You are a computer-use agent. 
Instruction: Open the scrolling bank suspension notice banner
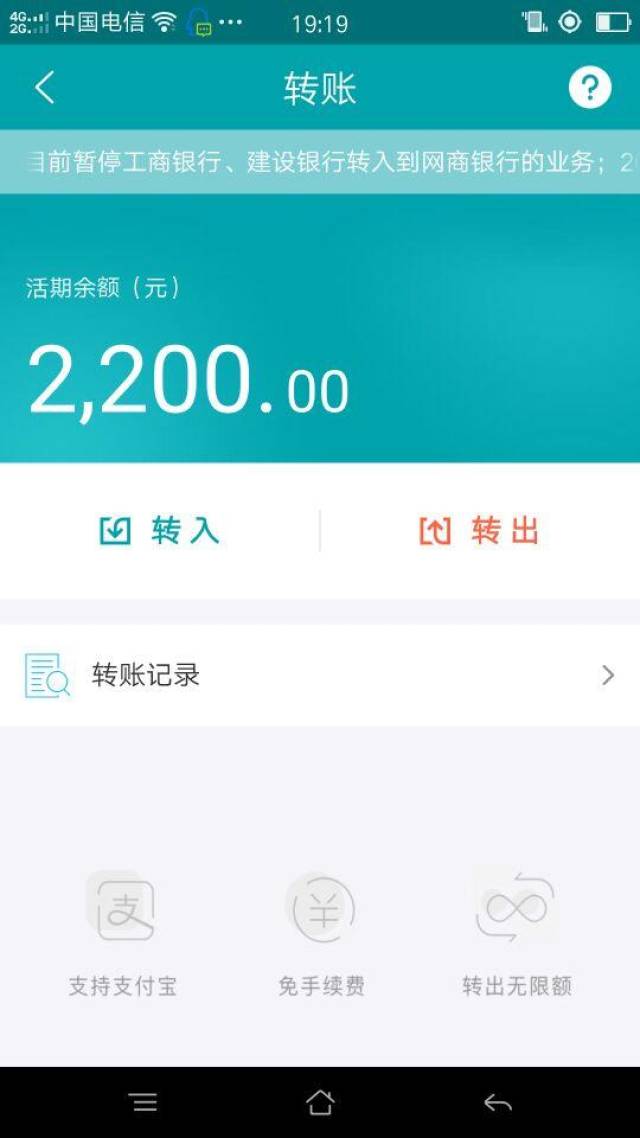[x=320, y=162]
